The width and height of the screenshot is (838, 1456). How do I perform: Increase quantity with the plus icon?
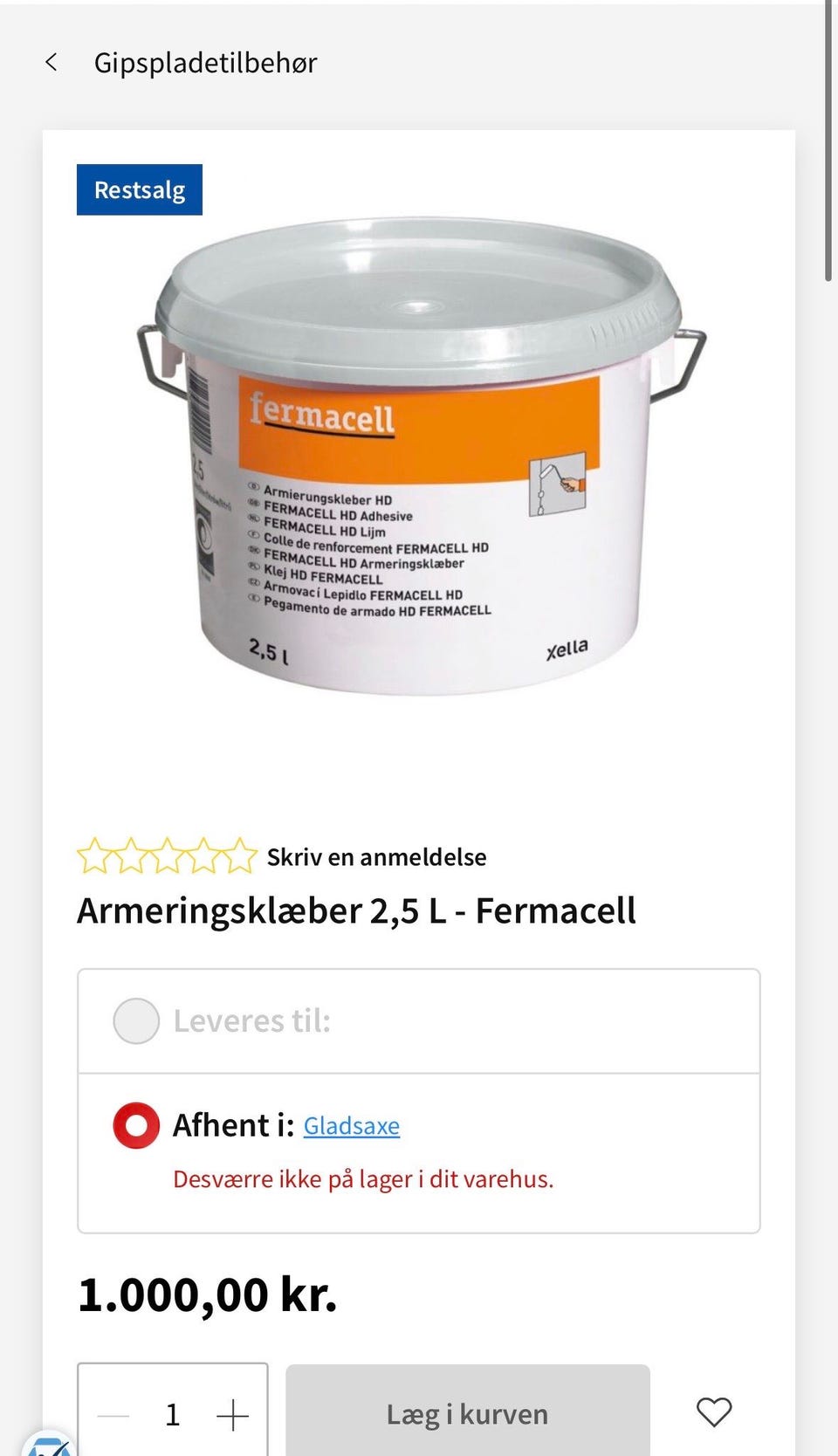pyautogui.click(x=234, y=1414)
